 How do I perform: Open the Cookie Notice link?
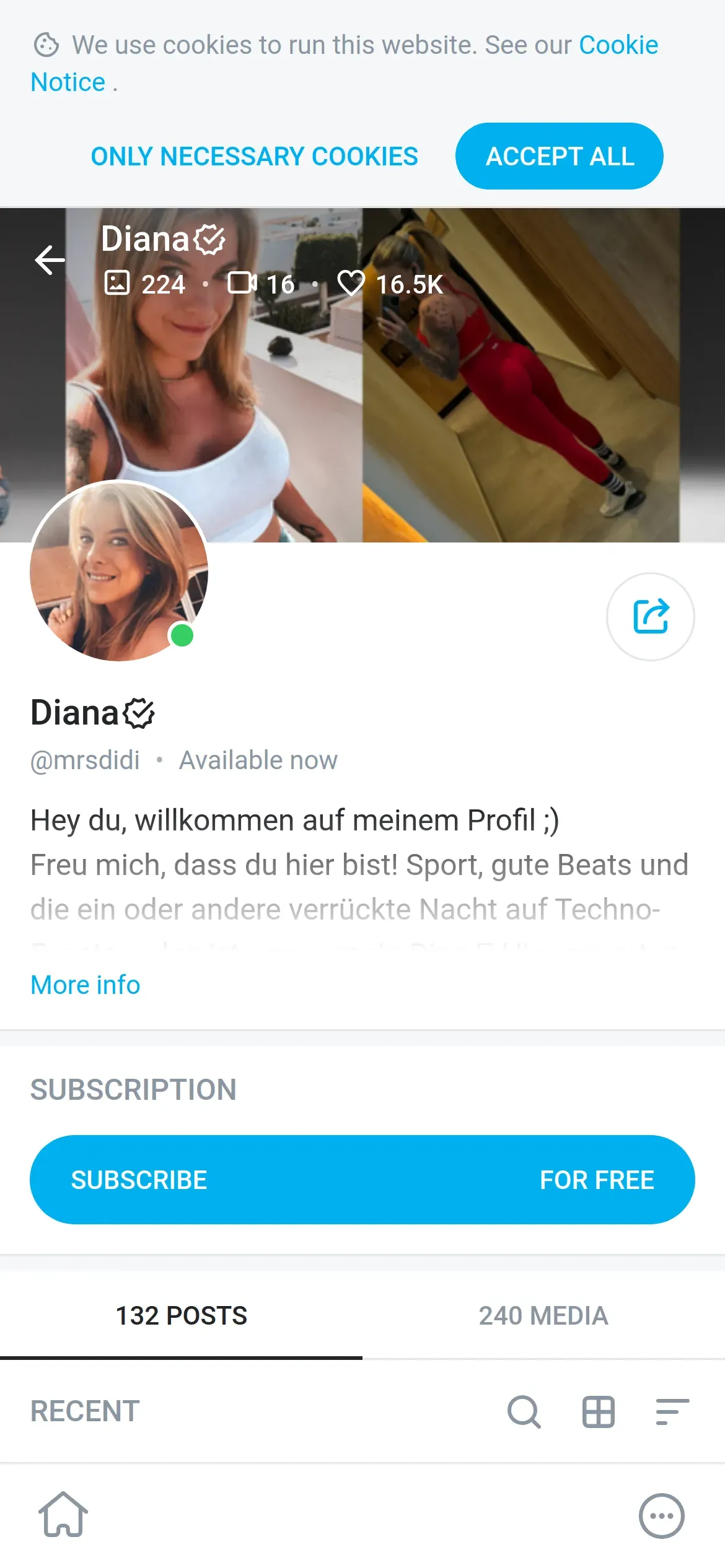[x=618, y=45]
